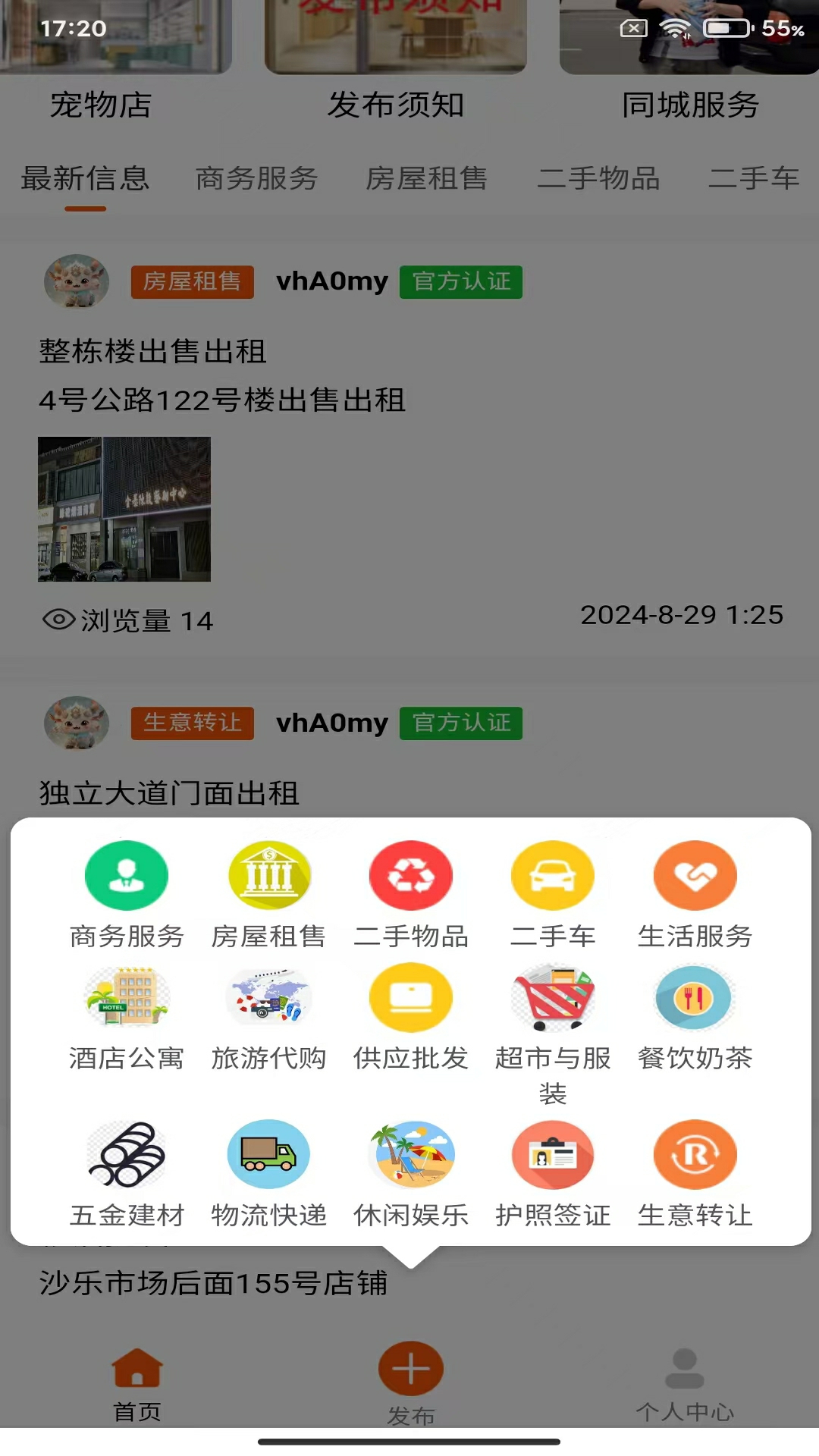Open the 发布须知 section
The width and height of the screenshot is (819, 1456).
click(394, 106)
